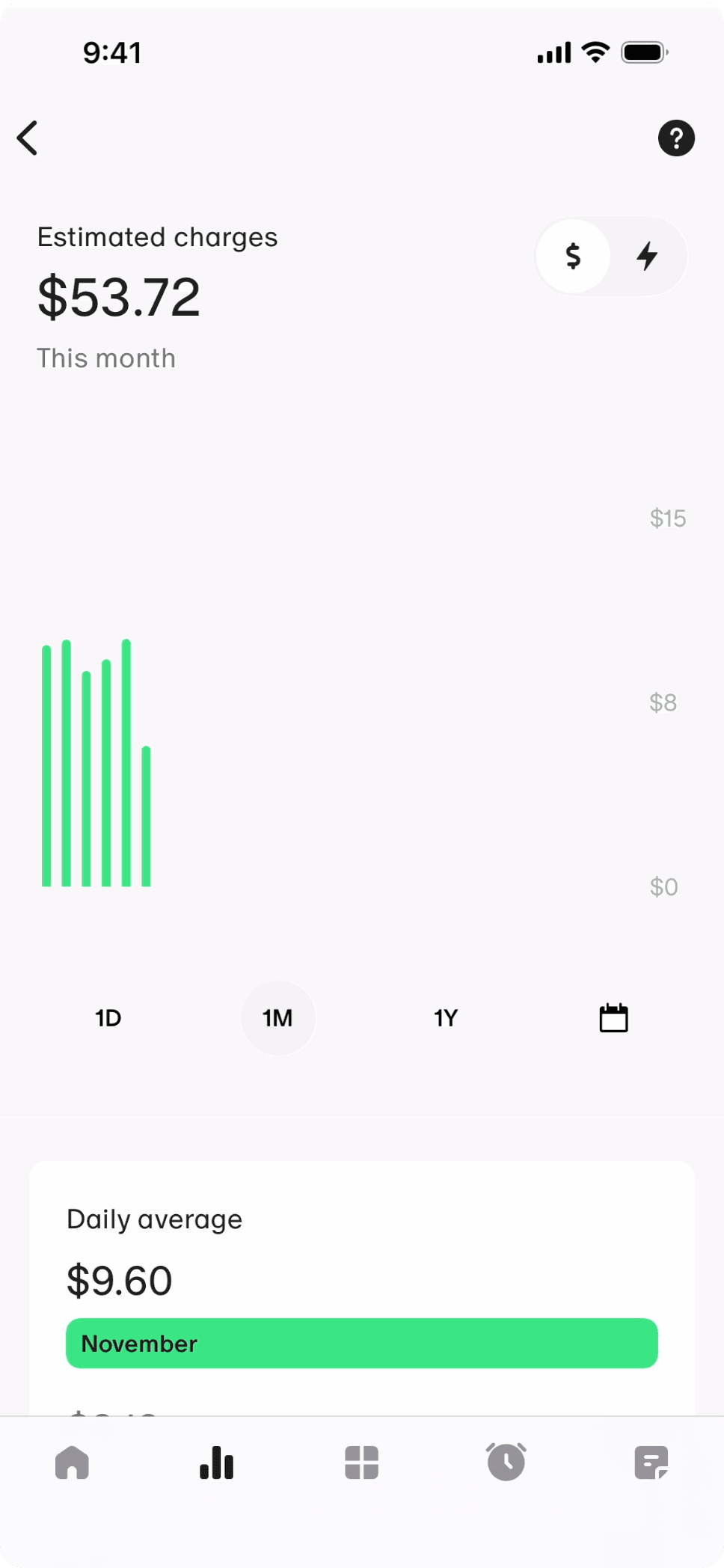Viewport: 724px width, 1568px height.
Task: Open the calendar date picker
Action: [x=613, y=1018]
